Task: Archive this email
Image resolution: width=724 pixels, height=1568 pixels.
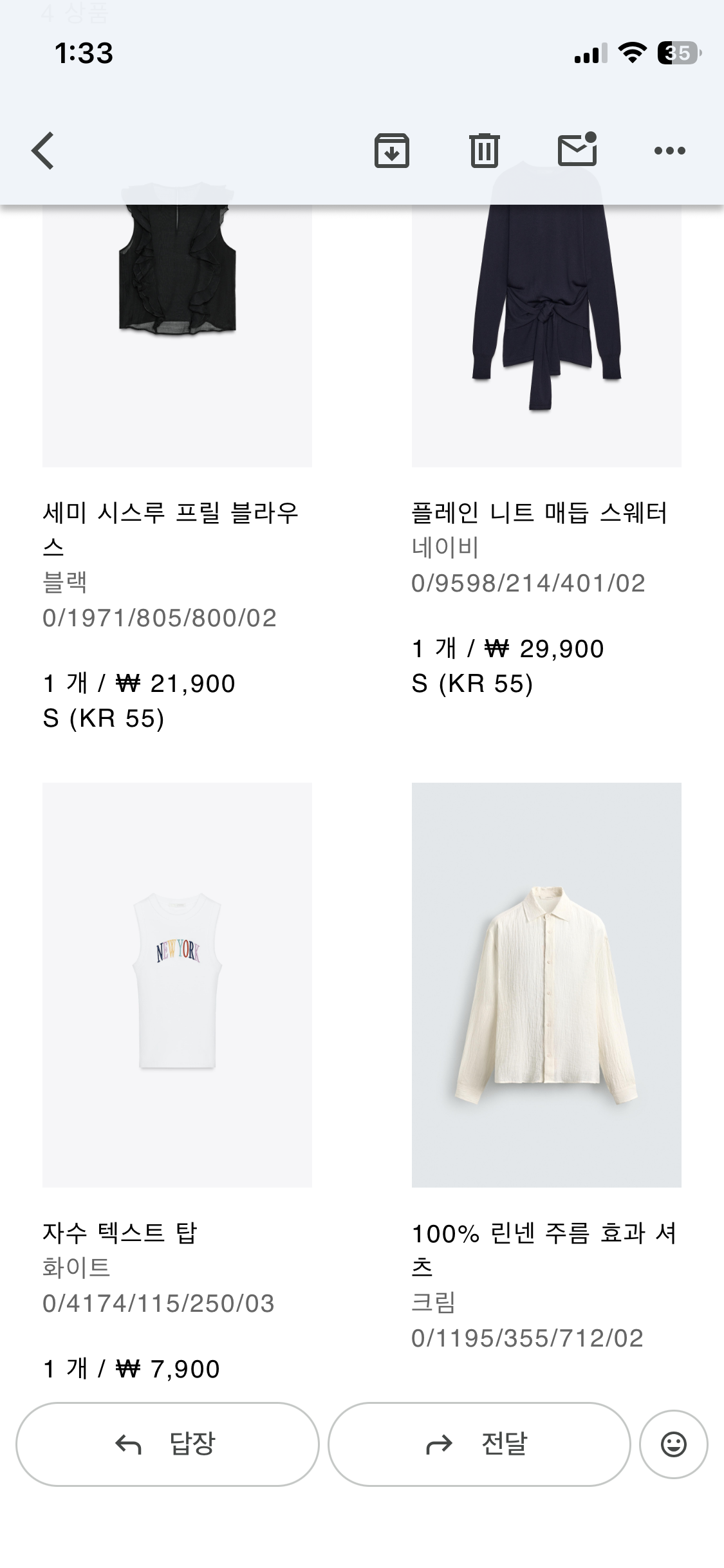Action: pyautogui.click(x=391, y=151)
